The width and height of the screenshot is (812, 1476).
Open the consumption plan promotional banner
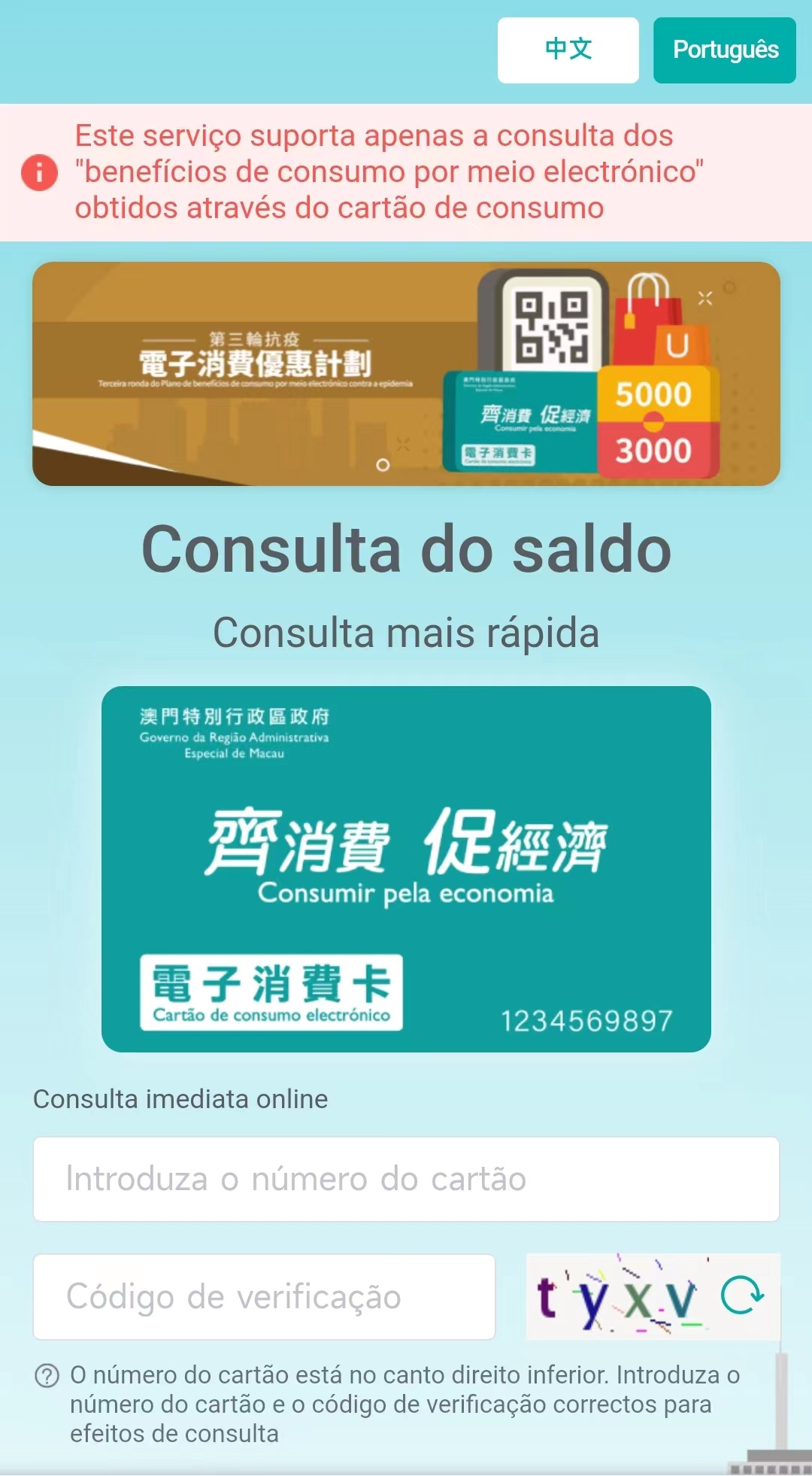click(406, 374)
